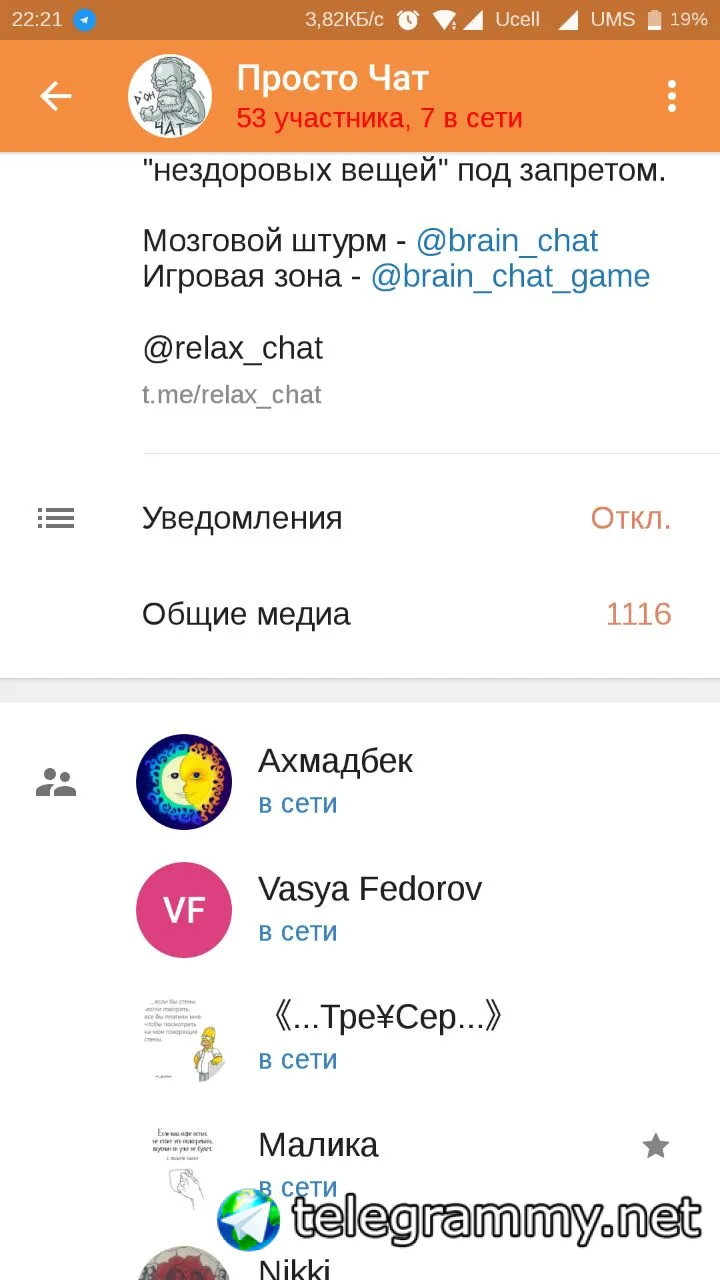Open Уведомления notification settings
Image resolution: width=720 pixels, height=1280 pixels.
[x=360, y=518]
